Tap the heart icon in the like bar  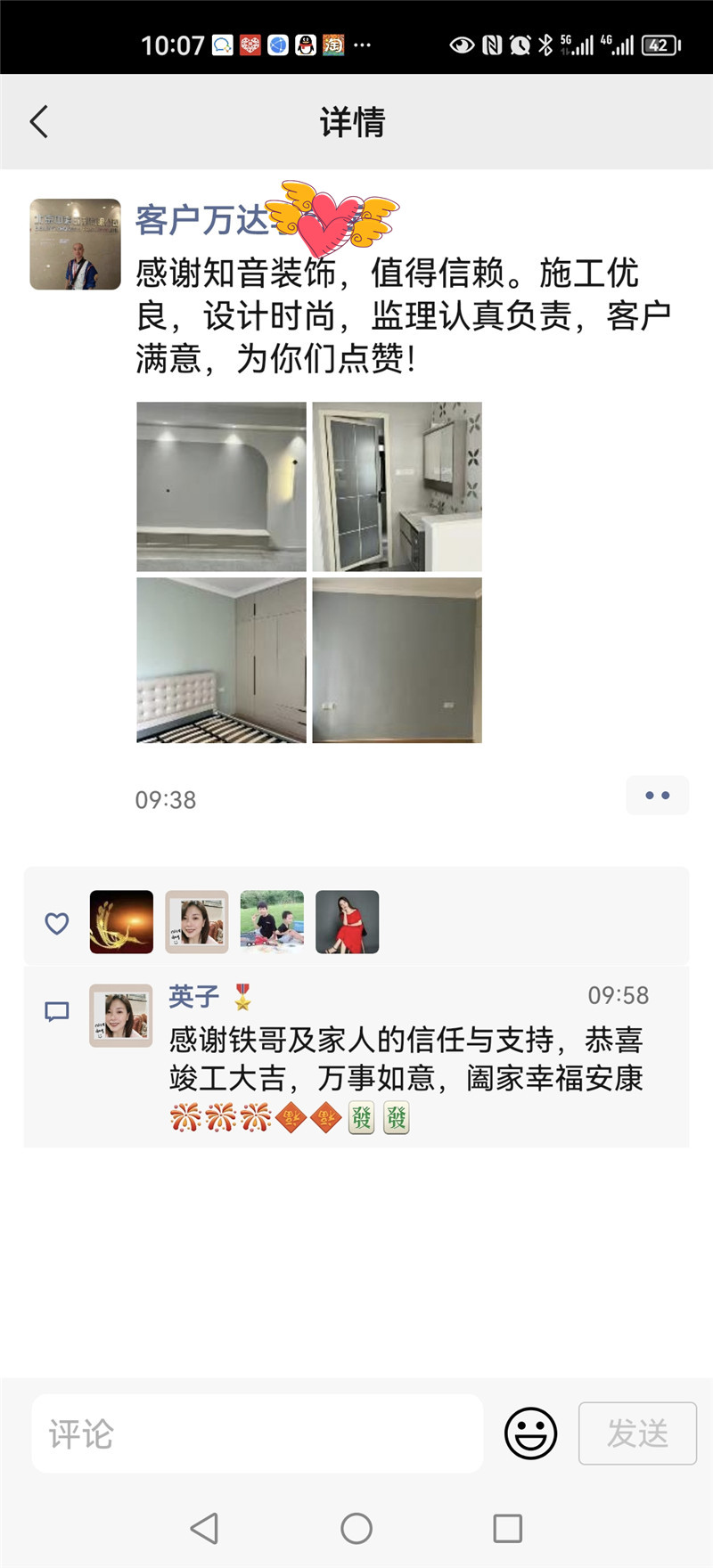click(x=56, y=923)
